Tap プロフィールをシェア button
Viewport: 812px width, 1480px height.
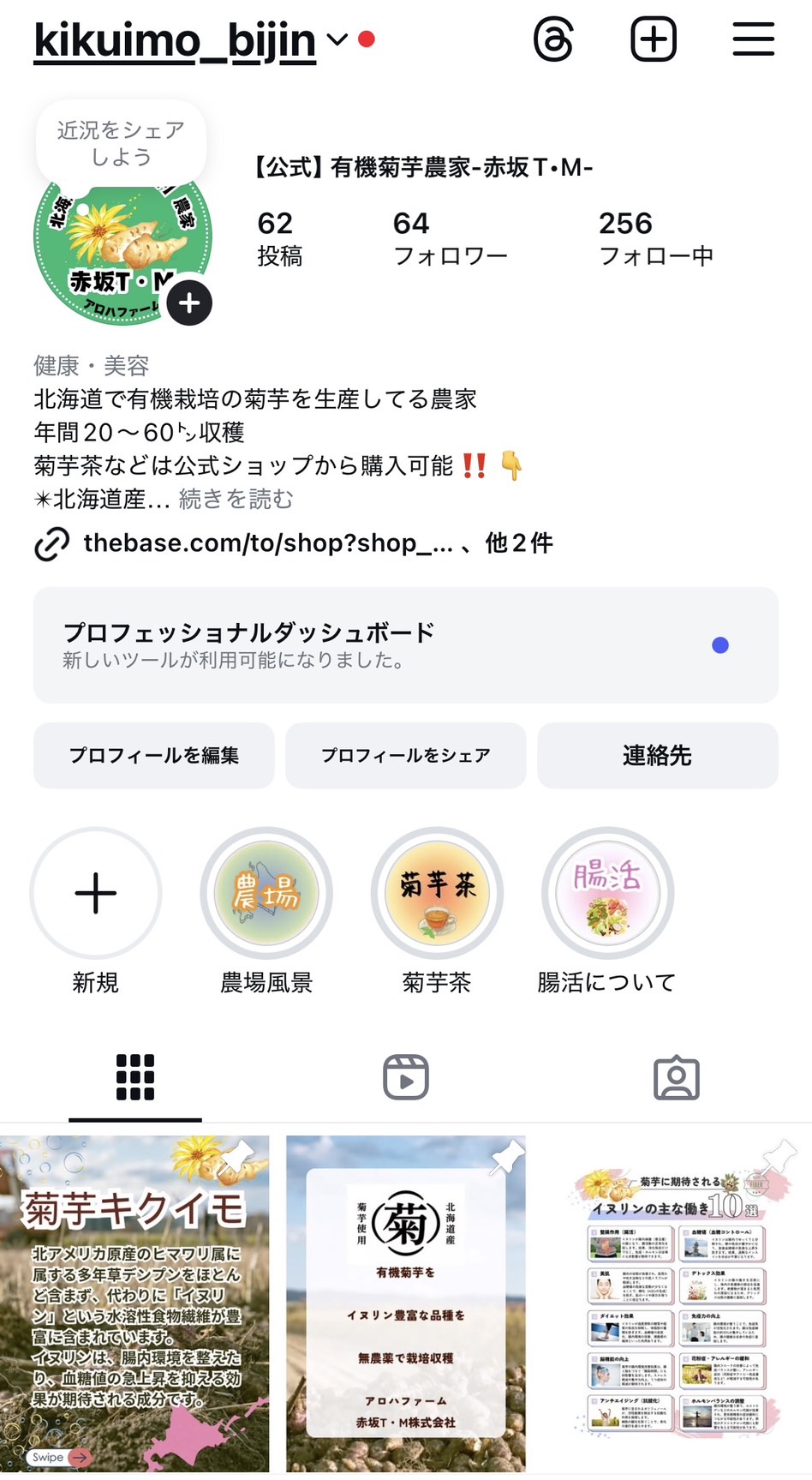(405, 755)
